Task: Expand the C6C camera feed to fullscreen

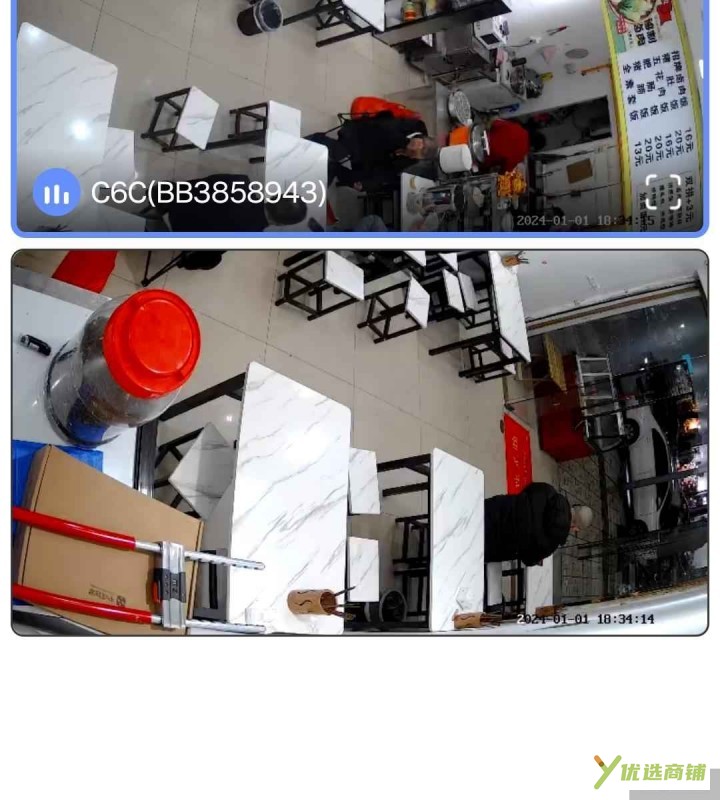Action: pos(663,192)
